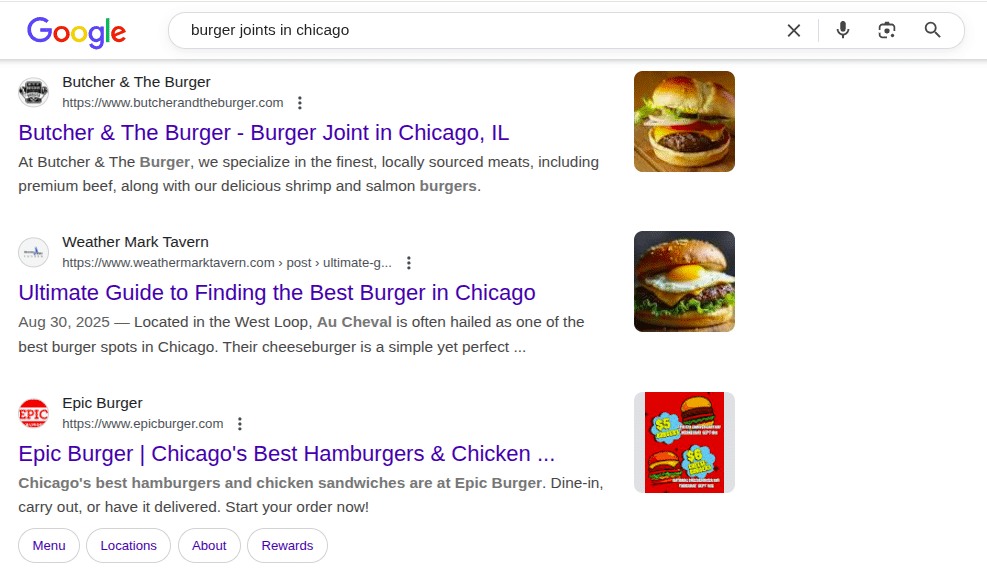Open more options for Weather Mark Tavern result
987x585 pixels.
point(408,263)
